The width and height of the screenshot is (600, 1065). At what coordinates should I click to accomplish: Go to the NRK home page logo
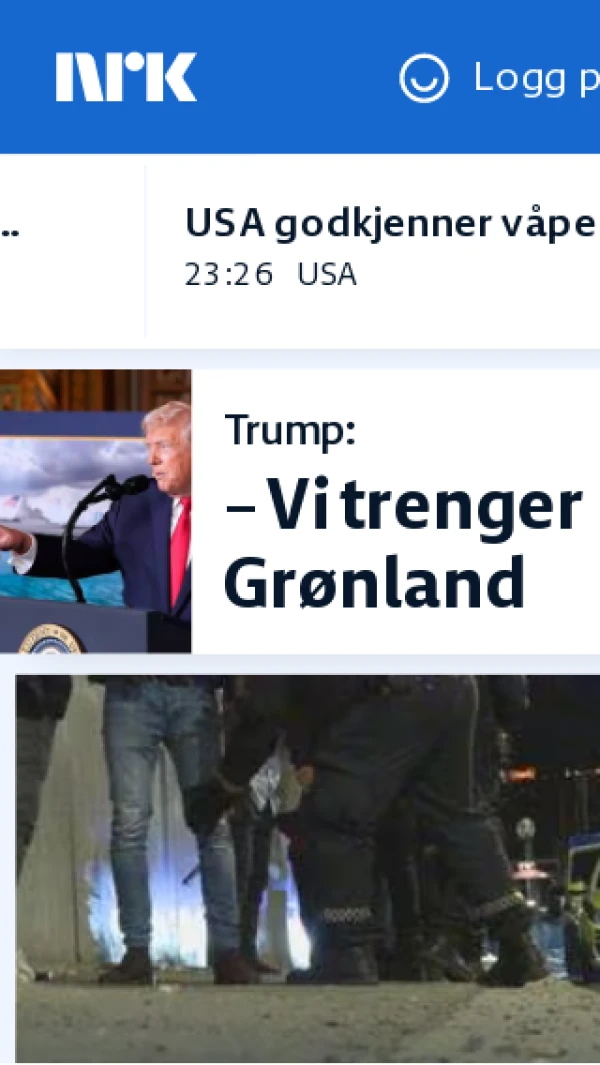click(126, 77)
